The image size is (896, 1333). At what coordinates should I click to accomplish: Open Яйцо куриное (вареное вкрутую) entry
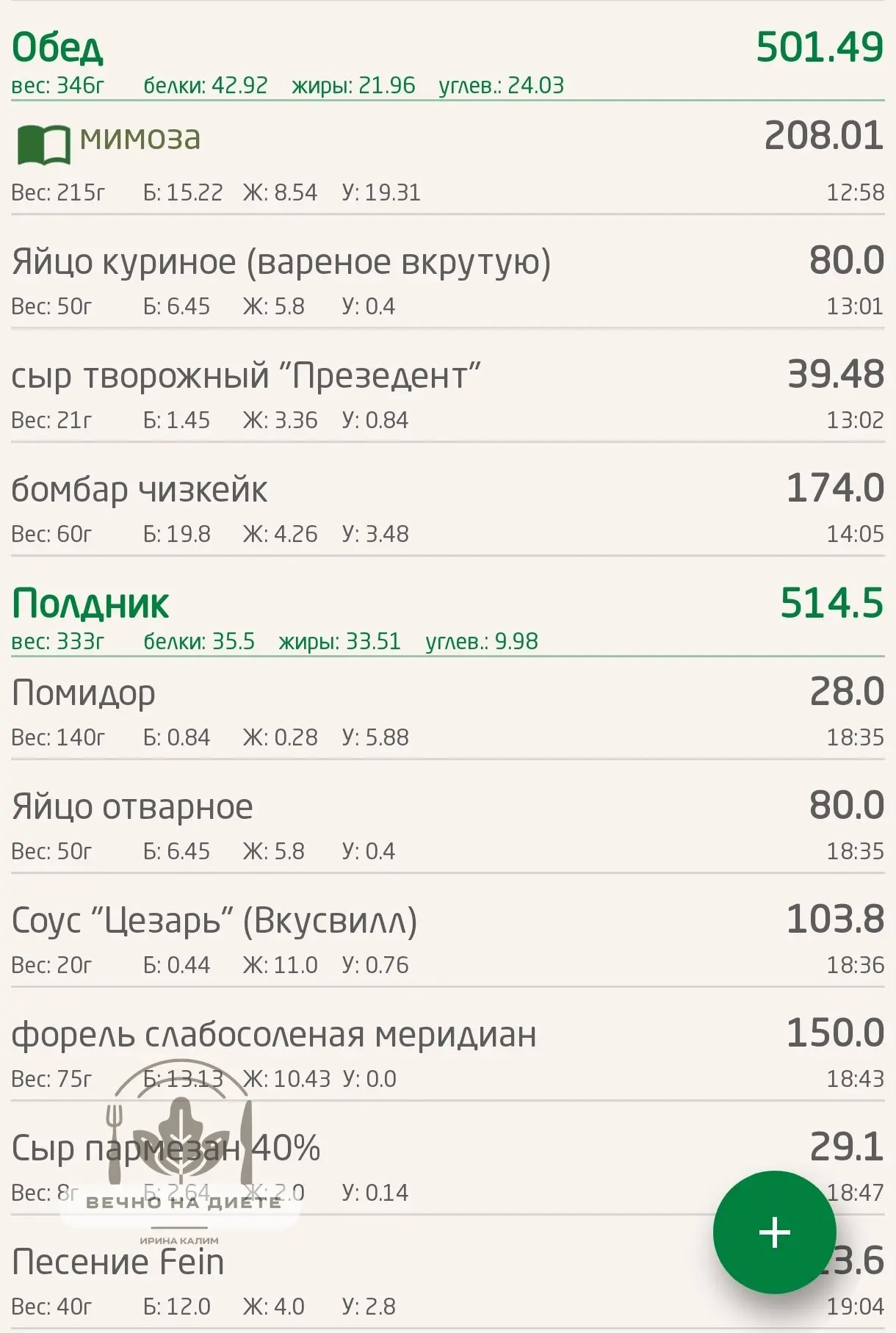point(448,272)
